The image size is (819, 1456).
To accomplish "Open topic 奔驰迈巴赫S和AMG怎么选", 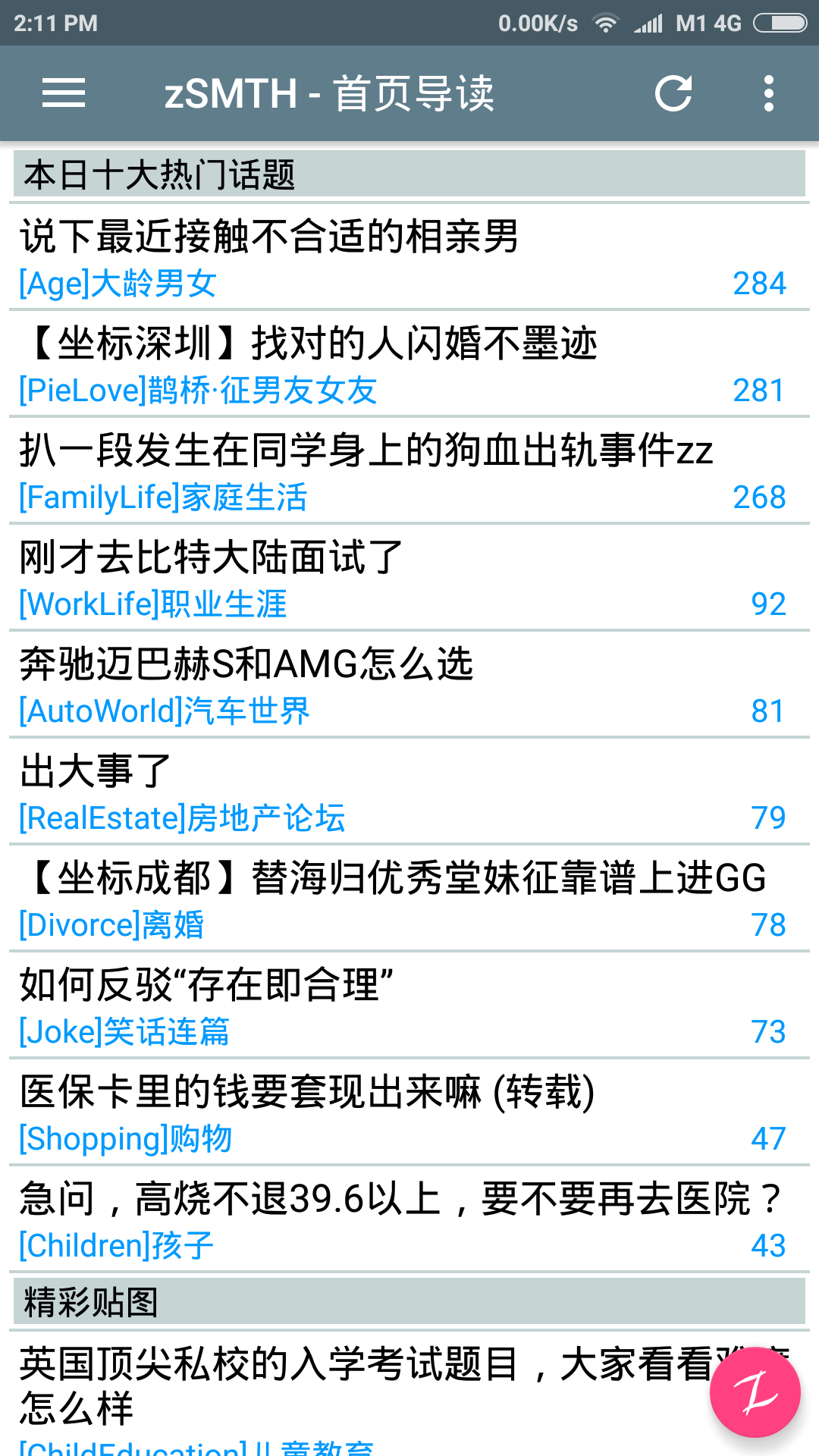I will click(x=246, y=664).
